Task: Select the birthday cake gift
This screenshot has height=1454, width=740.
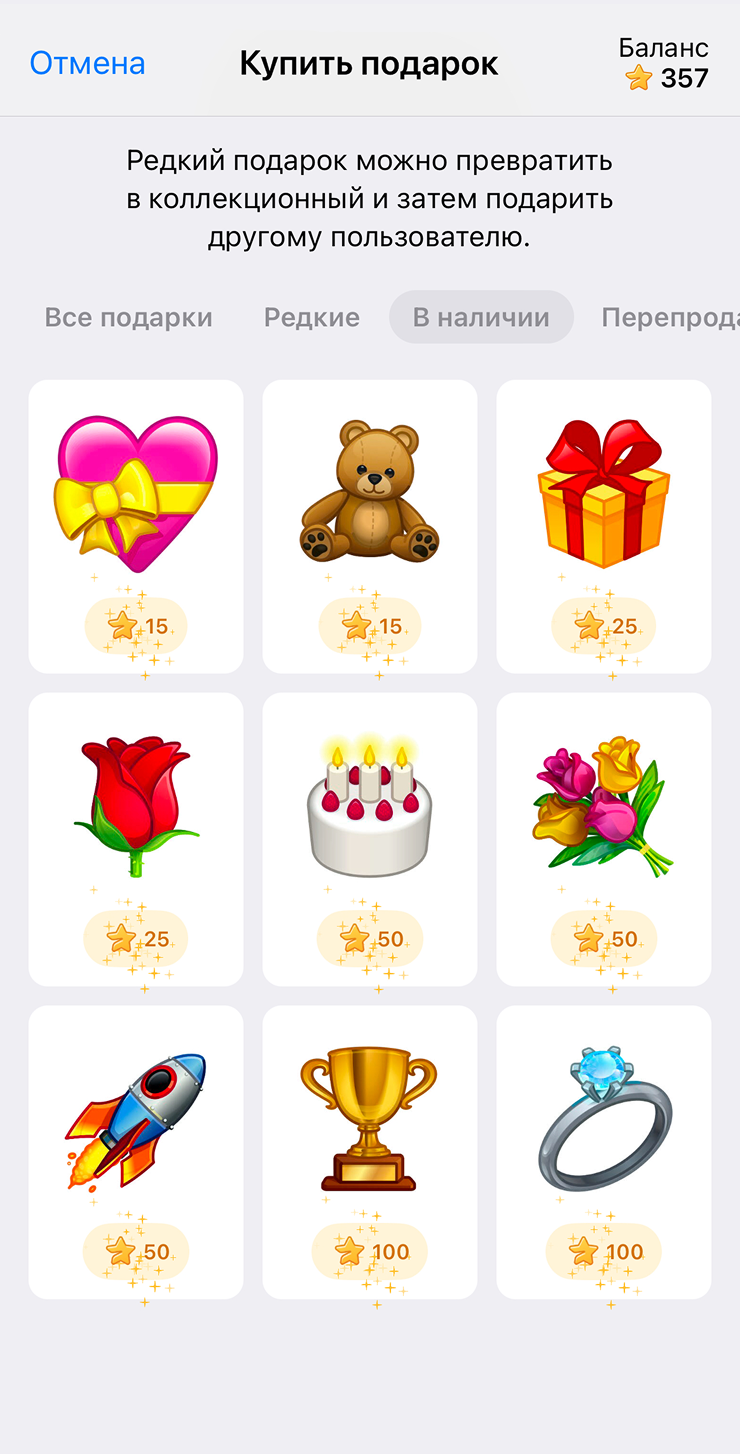Action: coord(370,839)
